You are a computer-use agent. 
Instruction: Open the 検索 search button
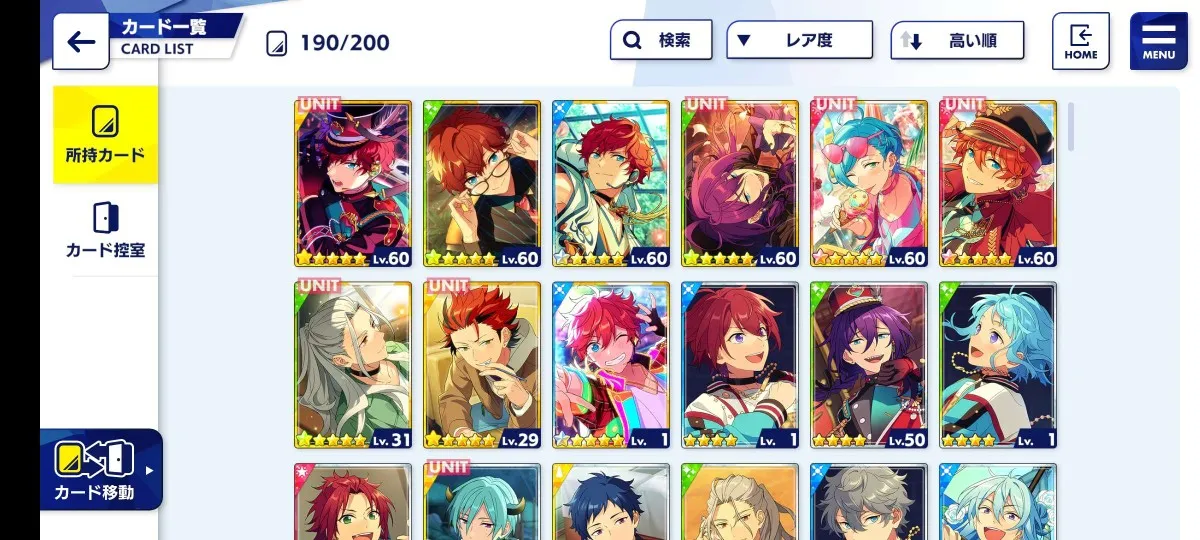661,41
